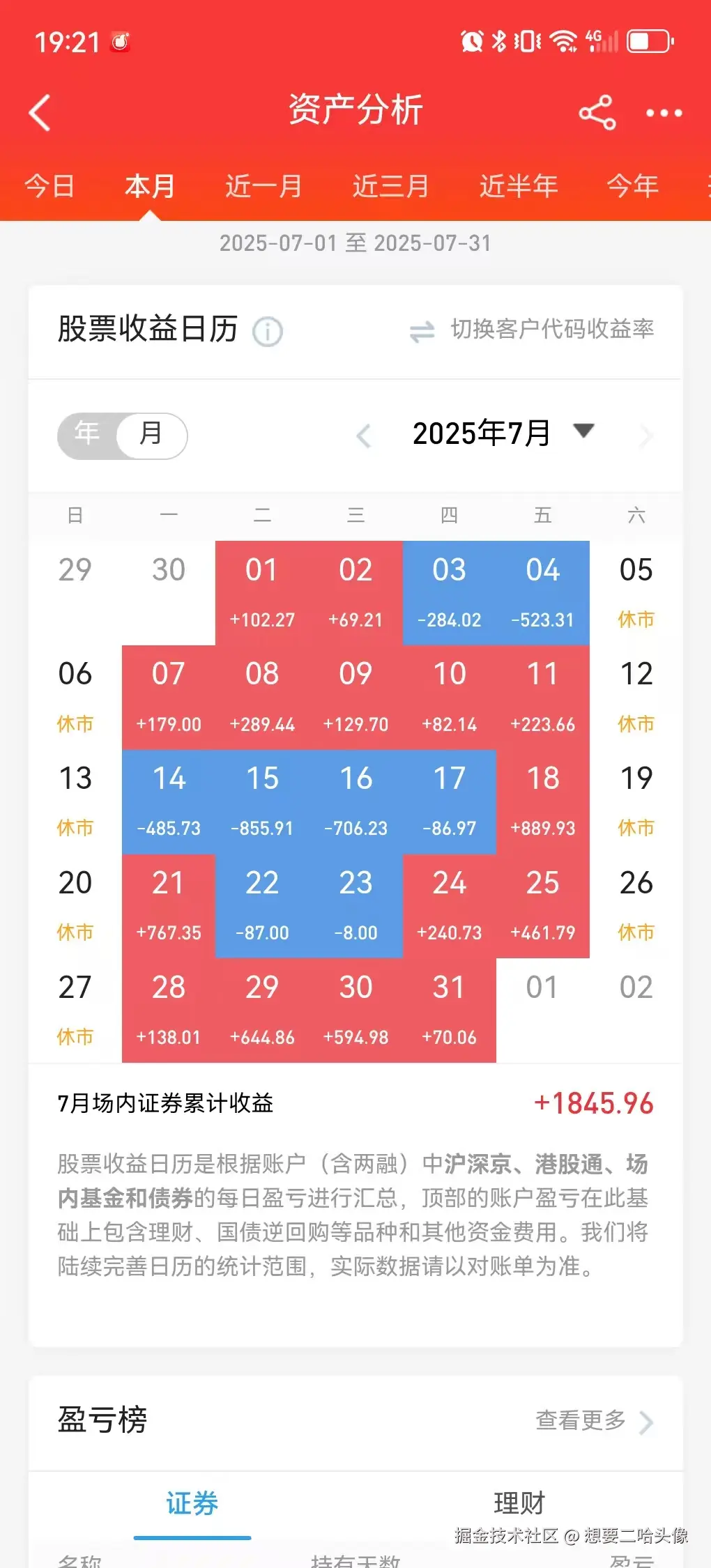Tap the three-dot more options icon
Screen dimensions: 711x1568
click(x=664, y=113)
